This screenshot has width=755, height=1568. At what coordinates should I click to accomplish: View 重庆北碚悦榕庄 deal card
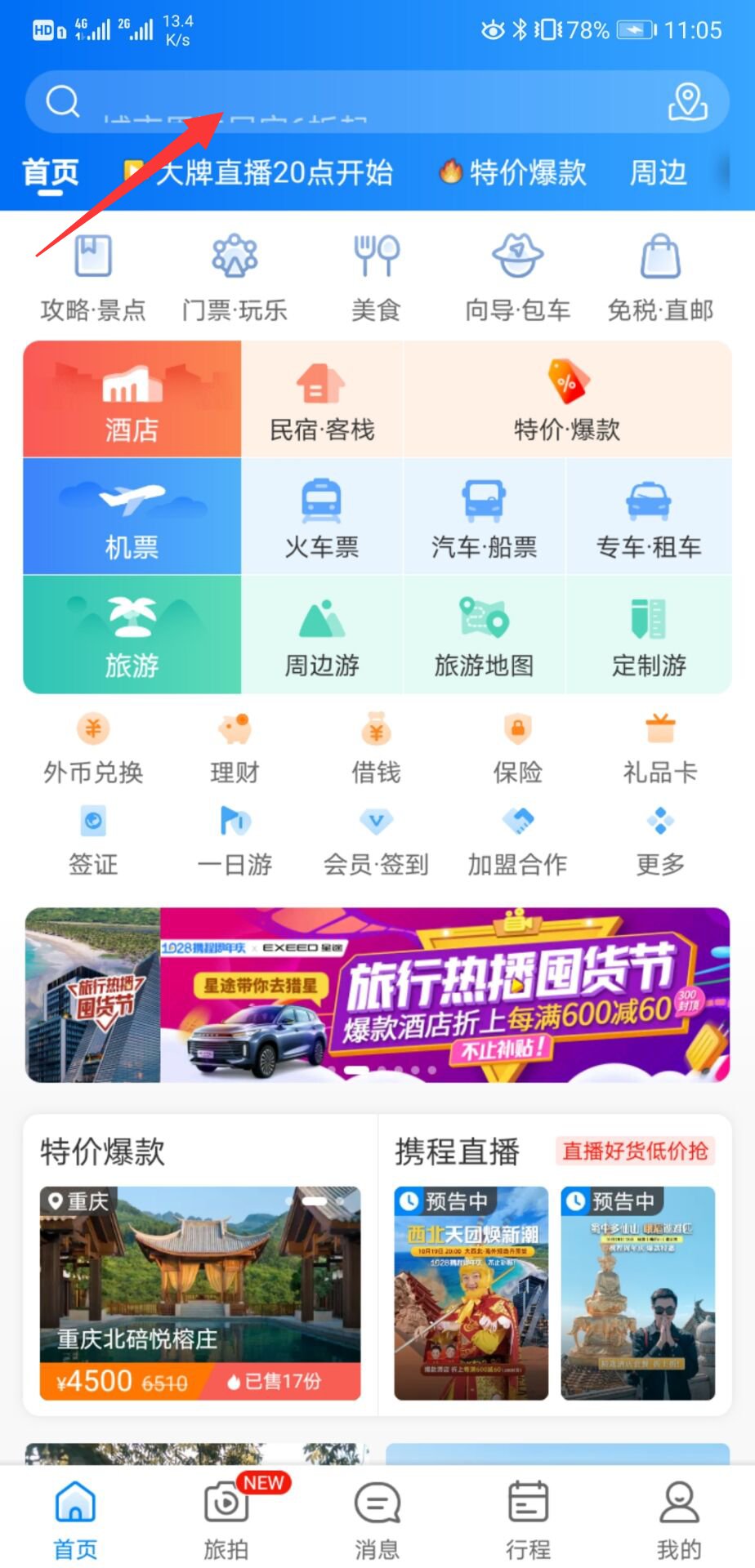point(200,1294)
